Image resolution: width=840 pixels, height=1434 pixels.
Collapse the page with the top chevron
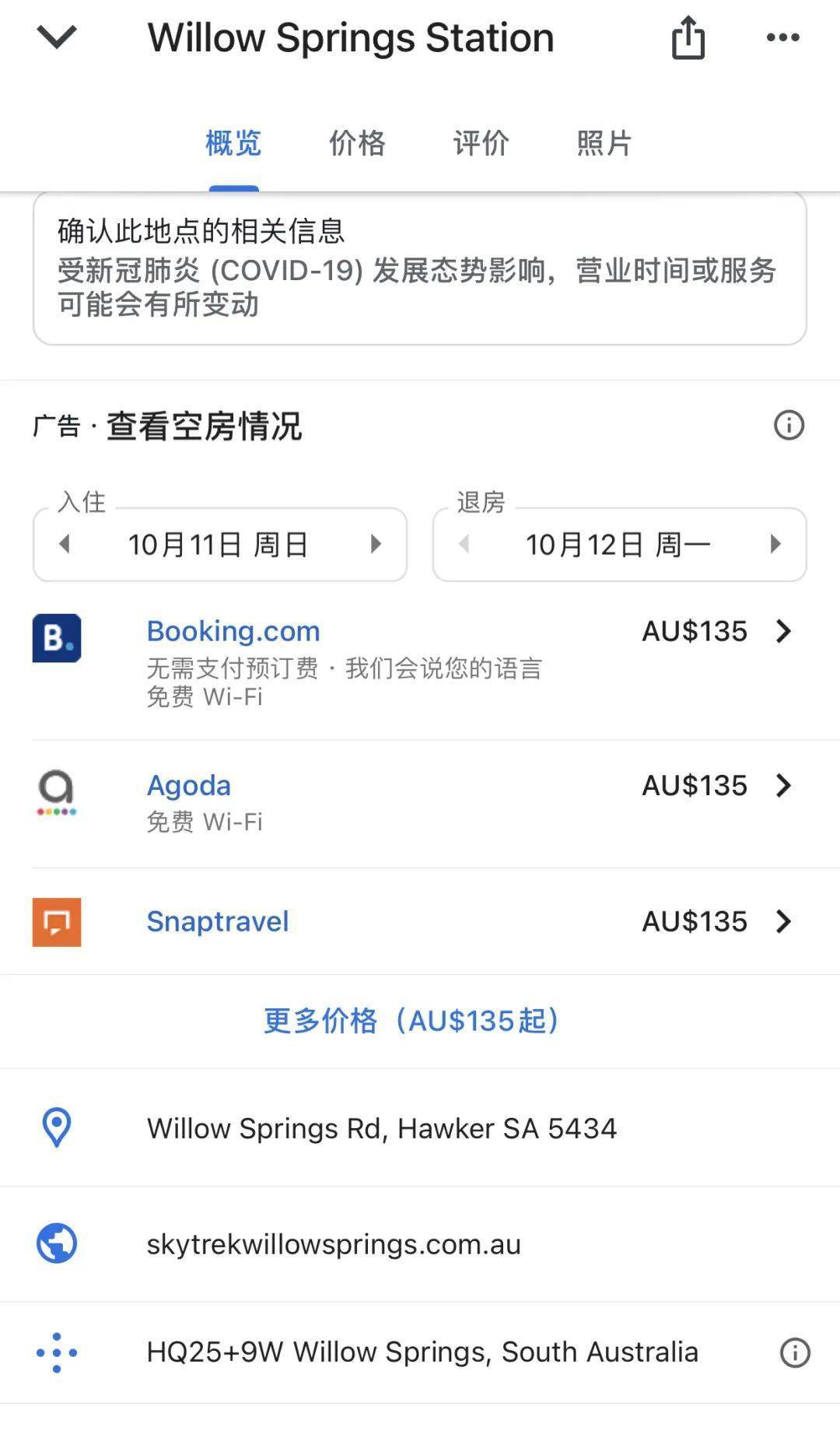[57, 35]
